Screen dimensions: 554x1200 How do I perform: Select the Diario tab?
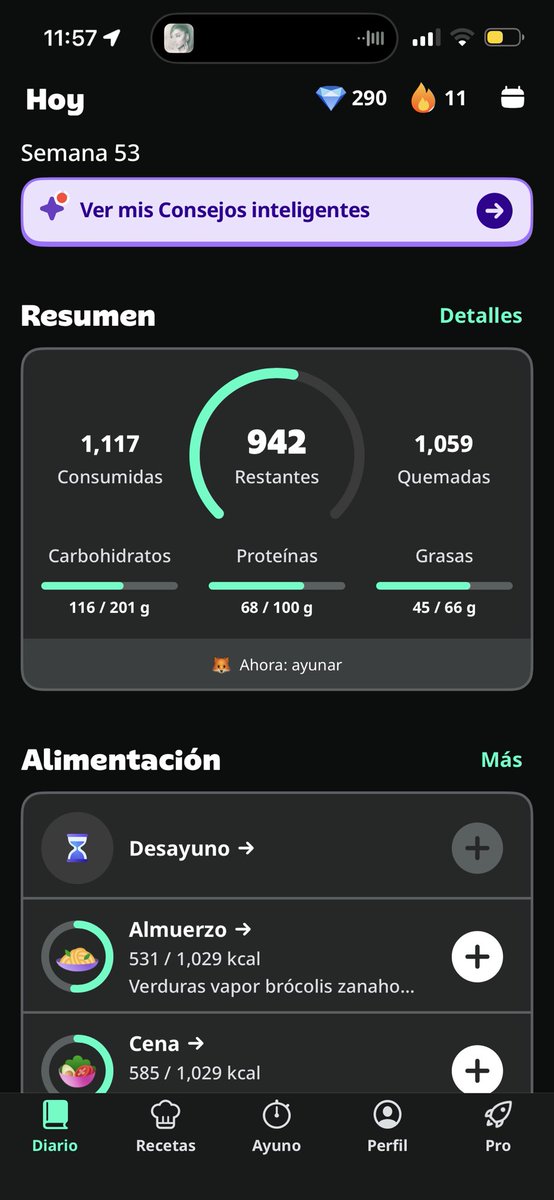click(x=55, y=1127)
